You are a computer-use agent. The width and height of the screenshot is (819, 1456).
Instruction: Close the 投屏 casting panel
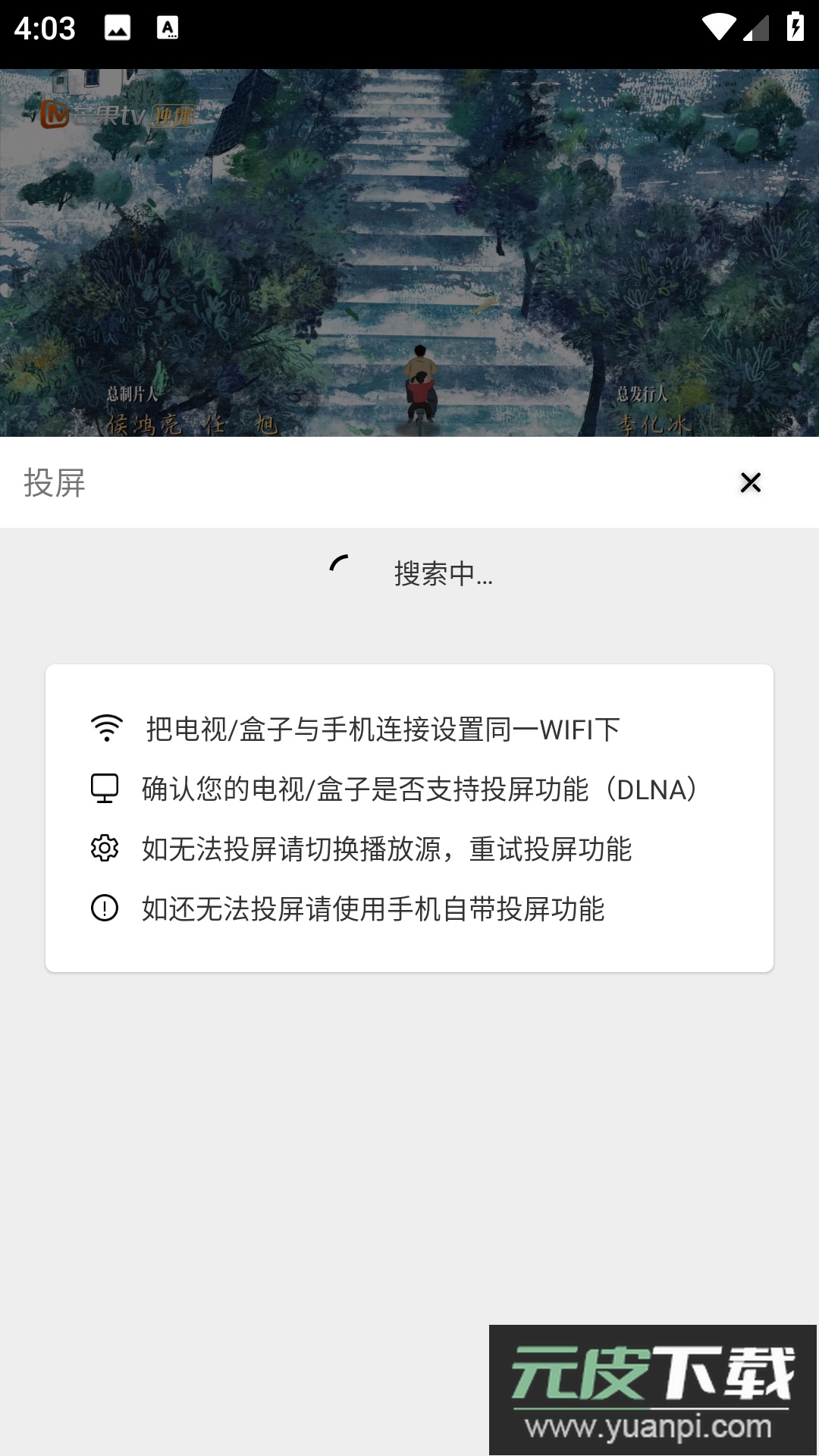click(750, 482)
